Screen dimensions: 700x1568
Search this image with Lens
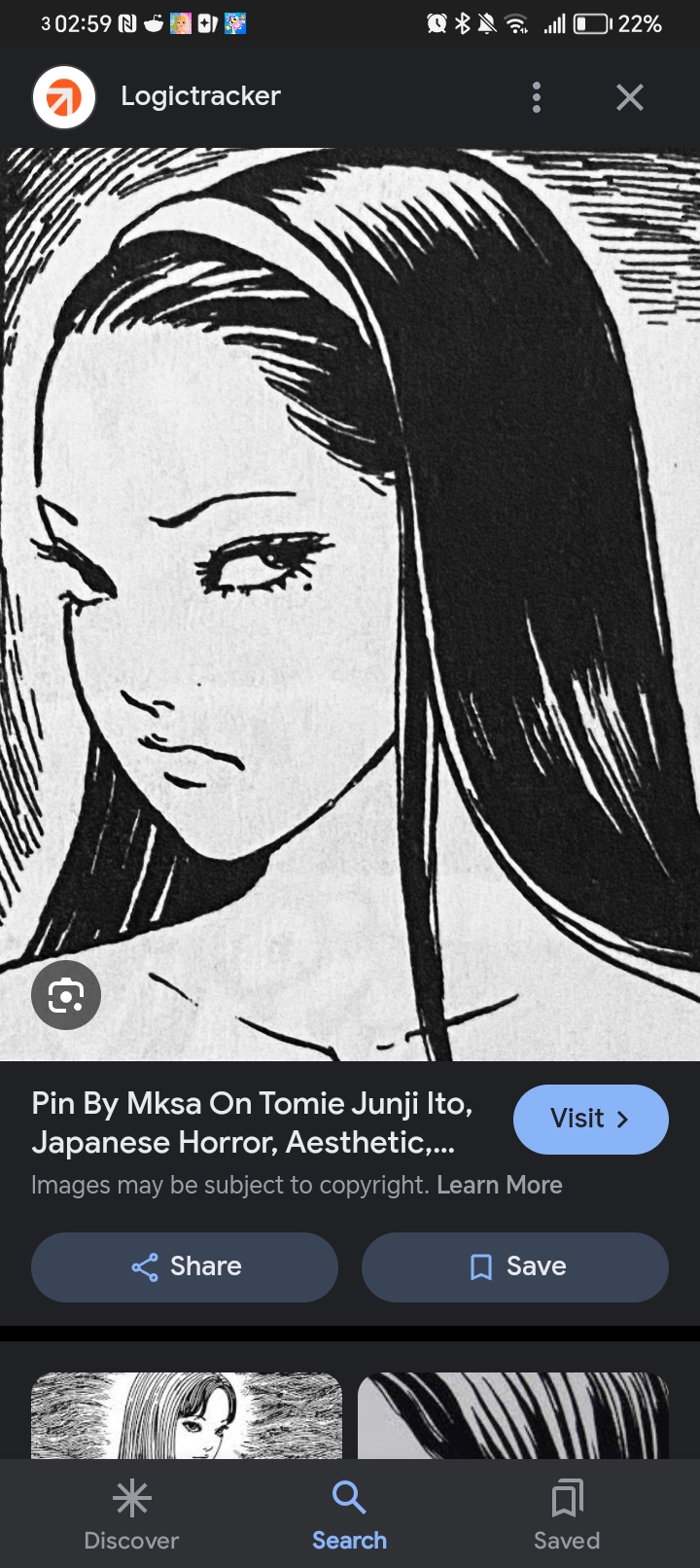pos(66,995)
